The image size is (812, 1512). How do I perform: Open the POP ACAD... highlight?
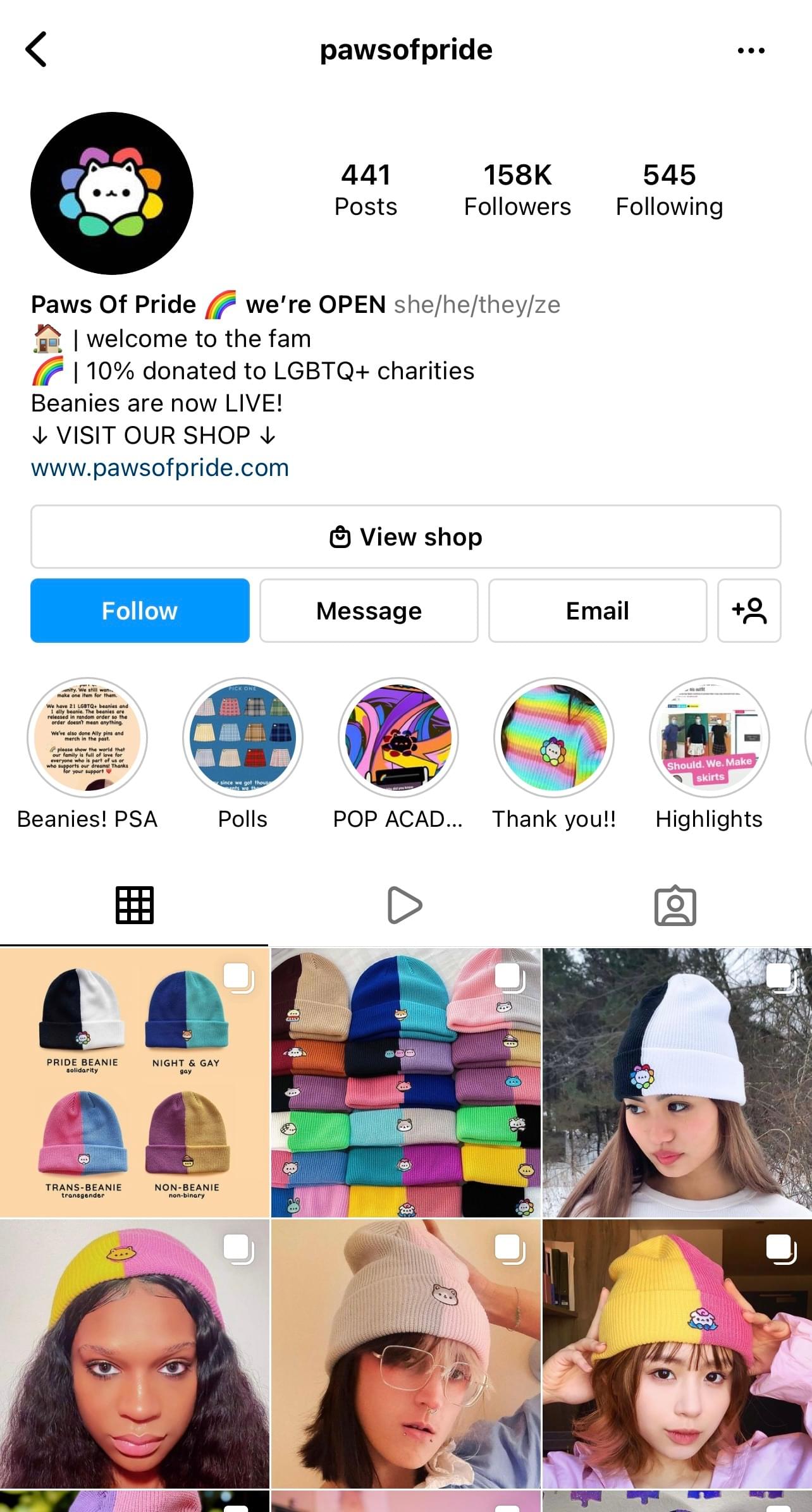398,738
